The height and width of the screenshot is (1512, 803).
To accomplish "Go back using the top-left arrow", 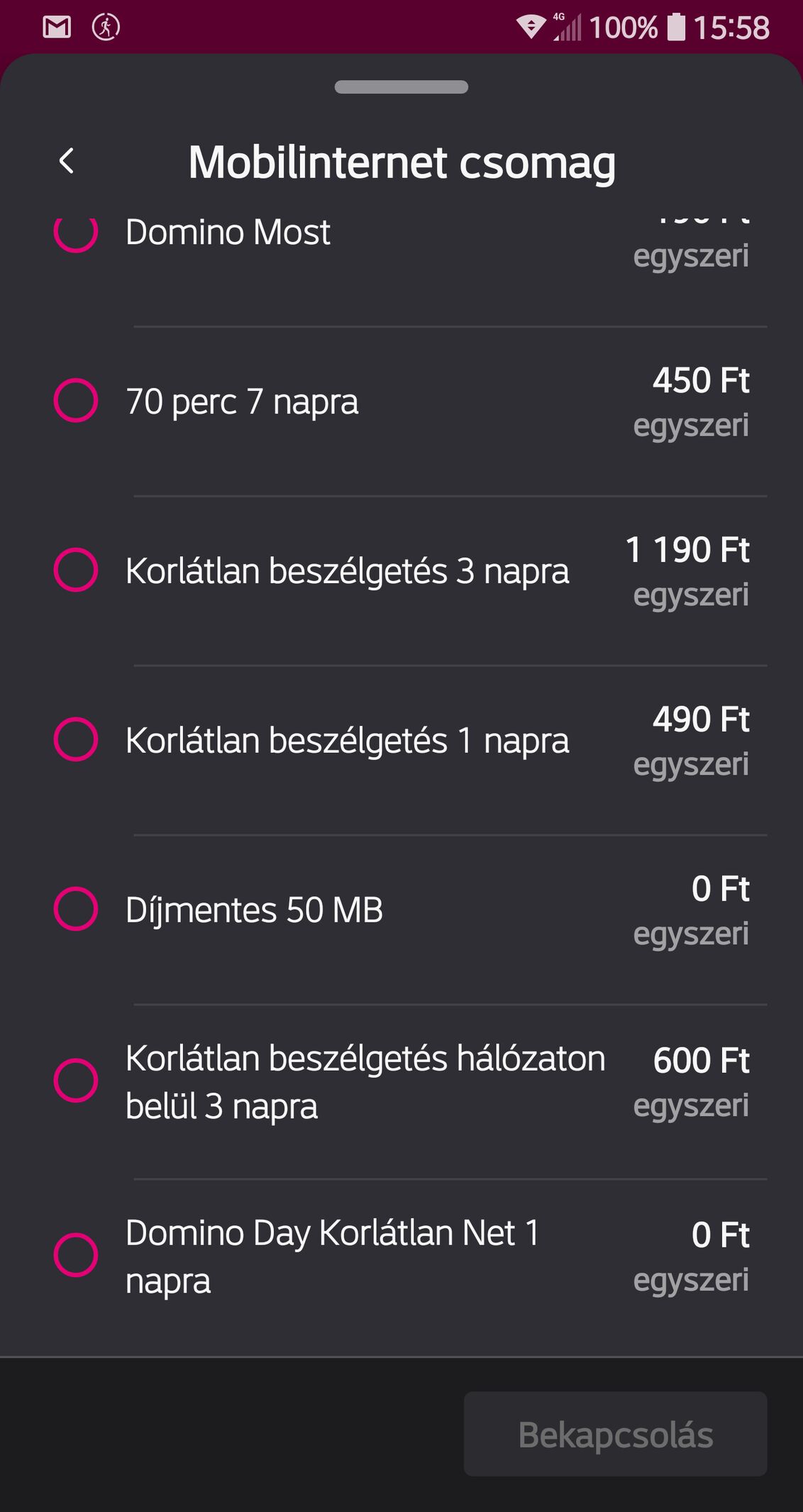I will (67, 161).
